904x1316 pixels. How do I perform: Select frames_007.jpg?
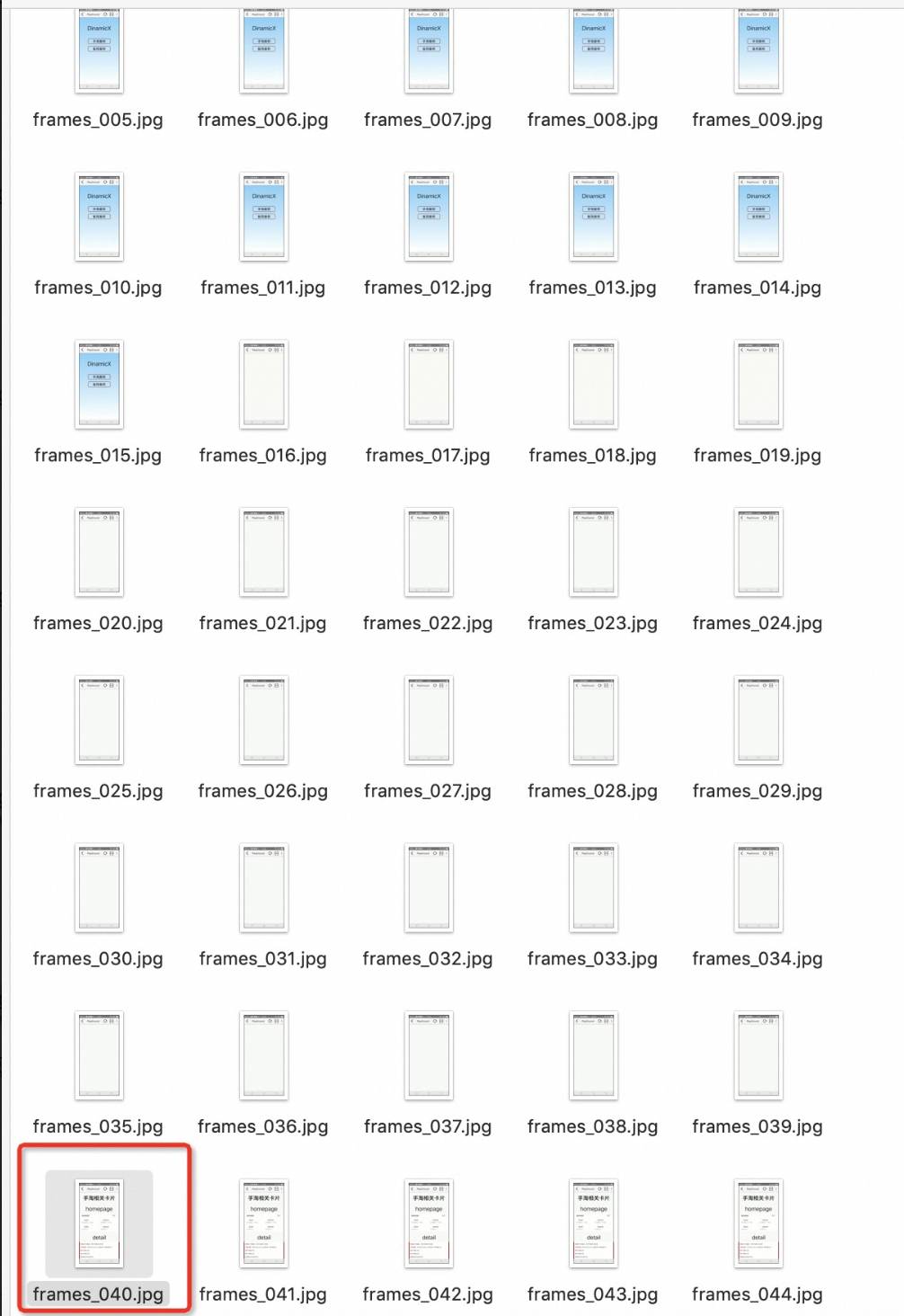pos(429,51)
